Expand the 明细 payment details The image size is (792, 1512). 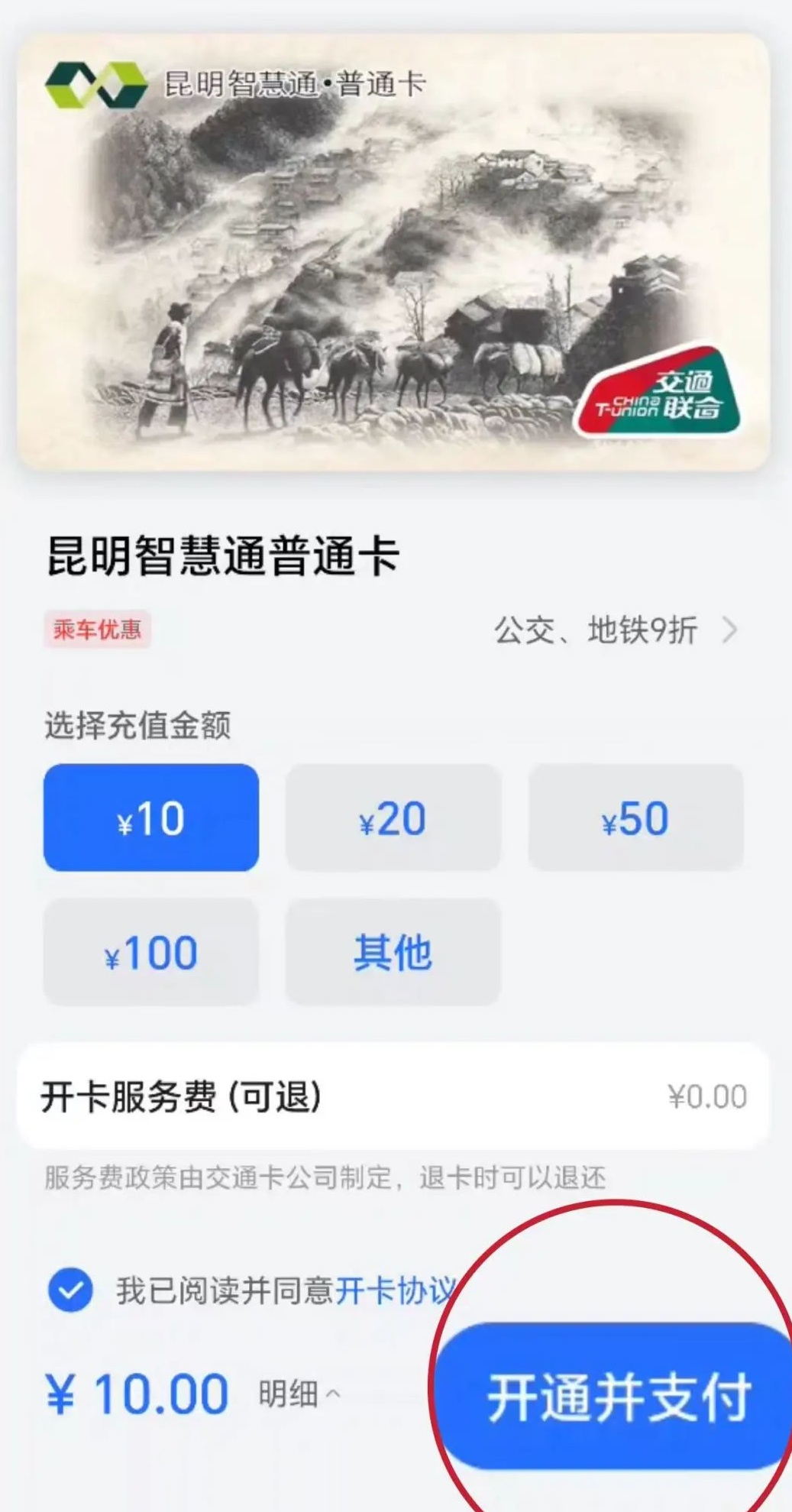(298, 1394)
